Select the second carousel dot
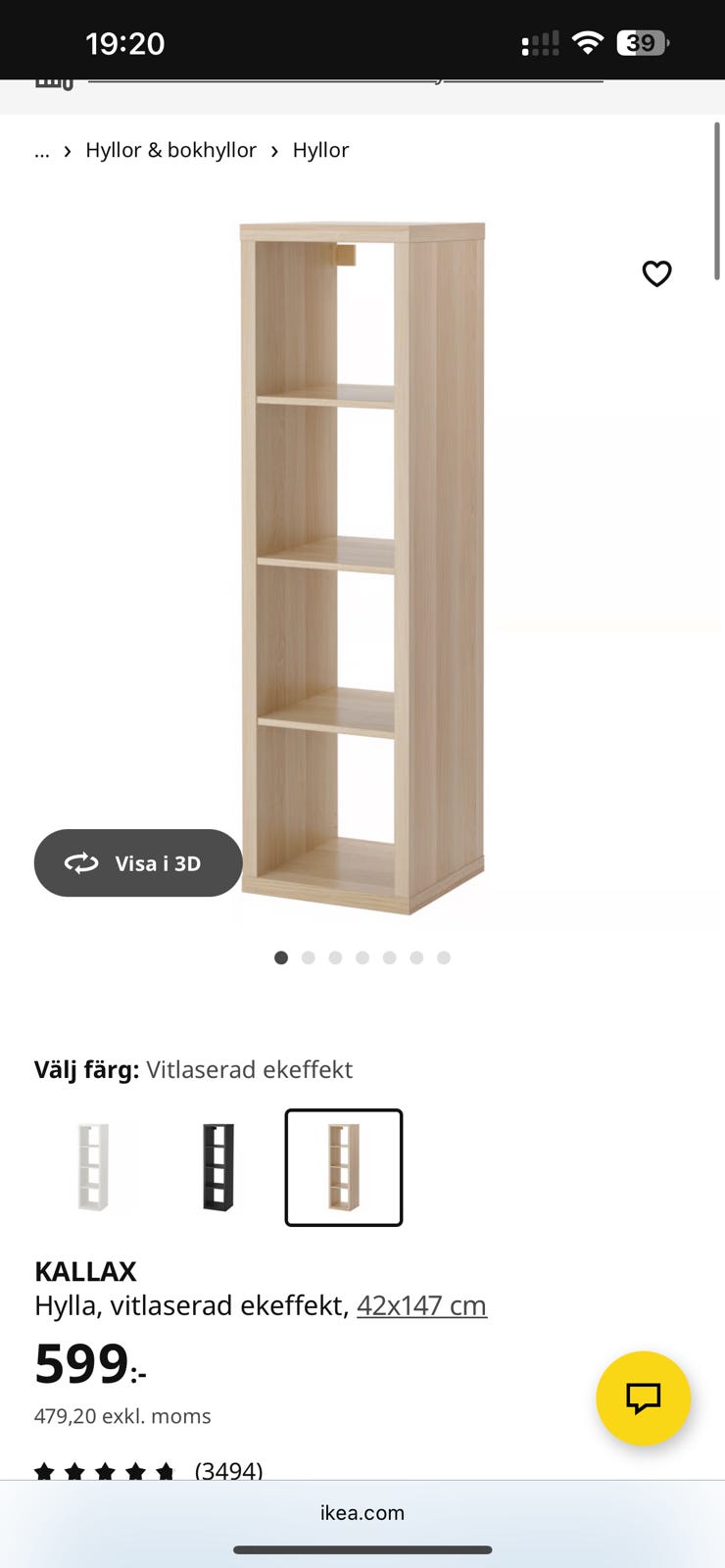725x1568 pixels. (308, 957)
